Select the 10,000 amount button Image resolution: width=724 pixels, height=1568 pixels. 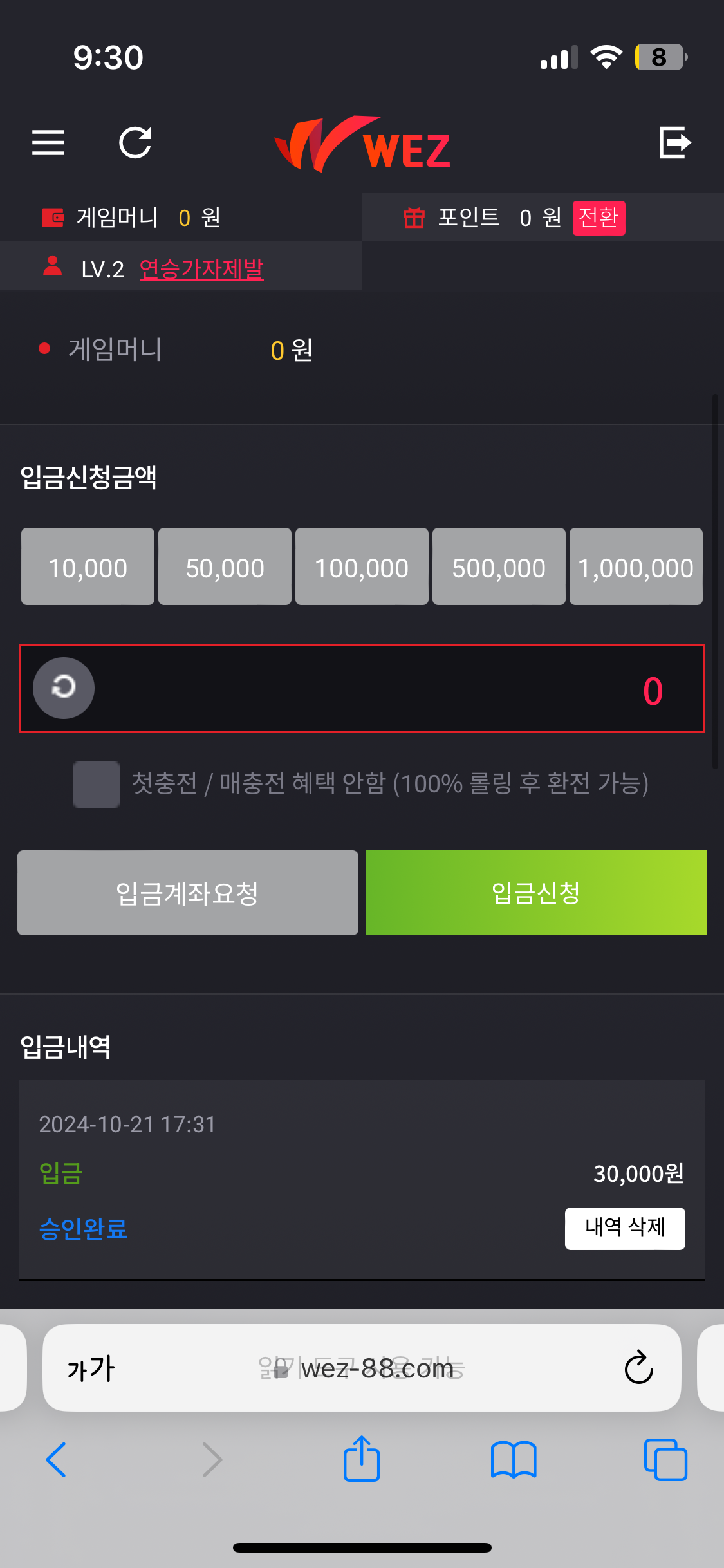88,566
